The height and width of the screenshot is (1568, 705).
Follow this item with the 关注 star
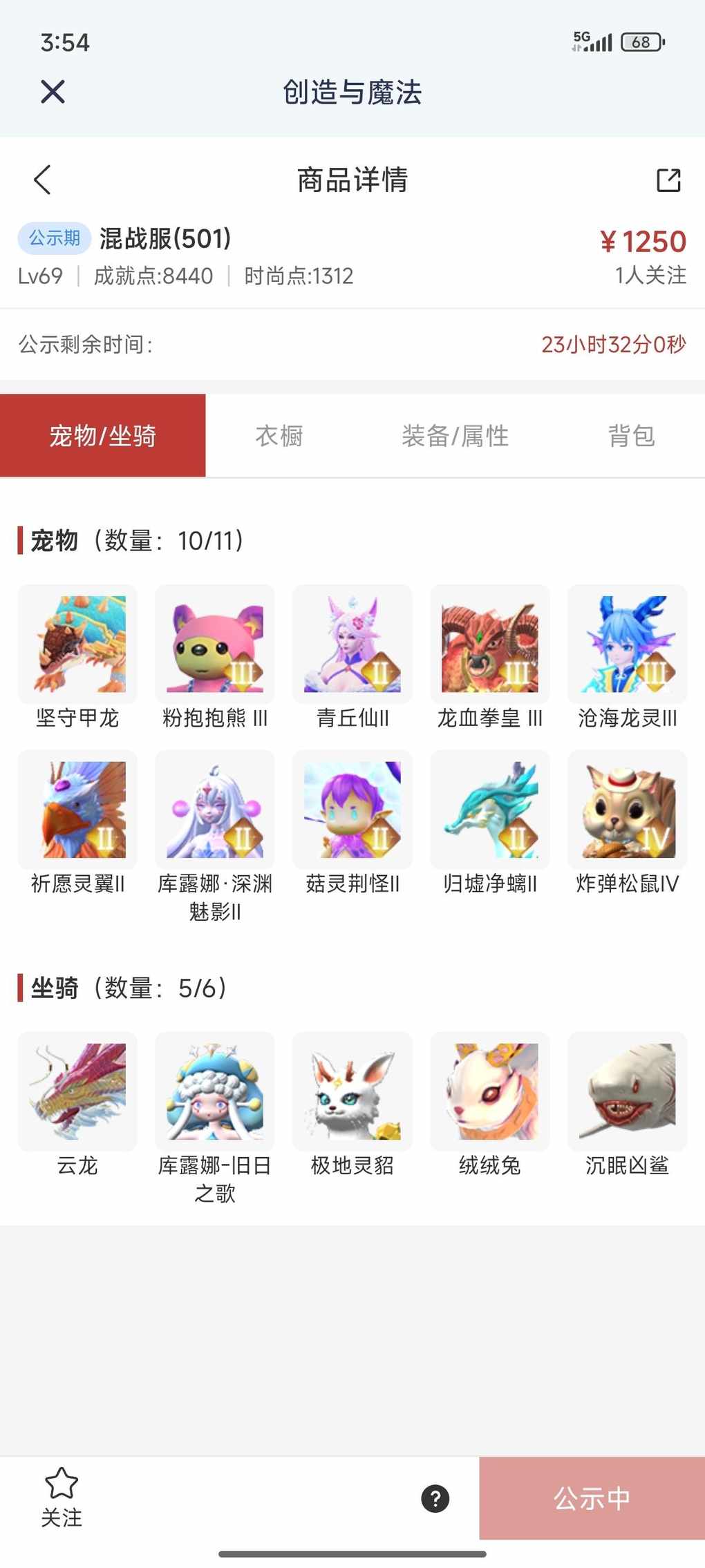click(62, 1496)
